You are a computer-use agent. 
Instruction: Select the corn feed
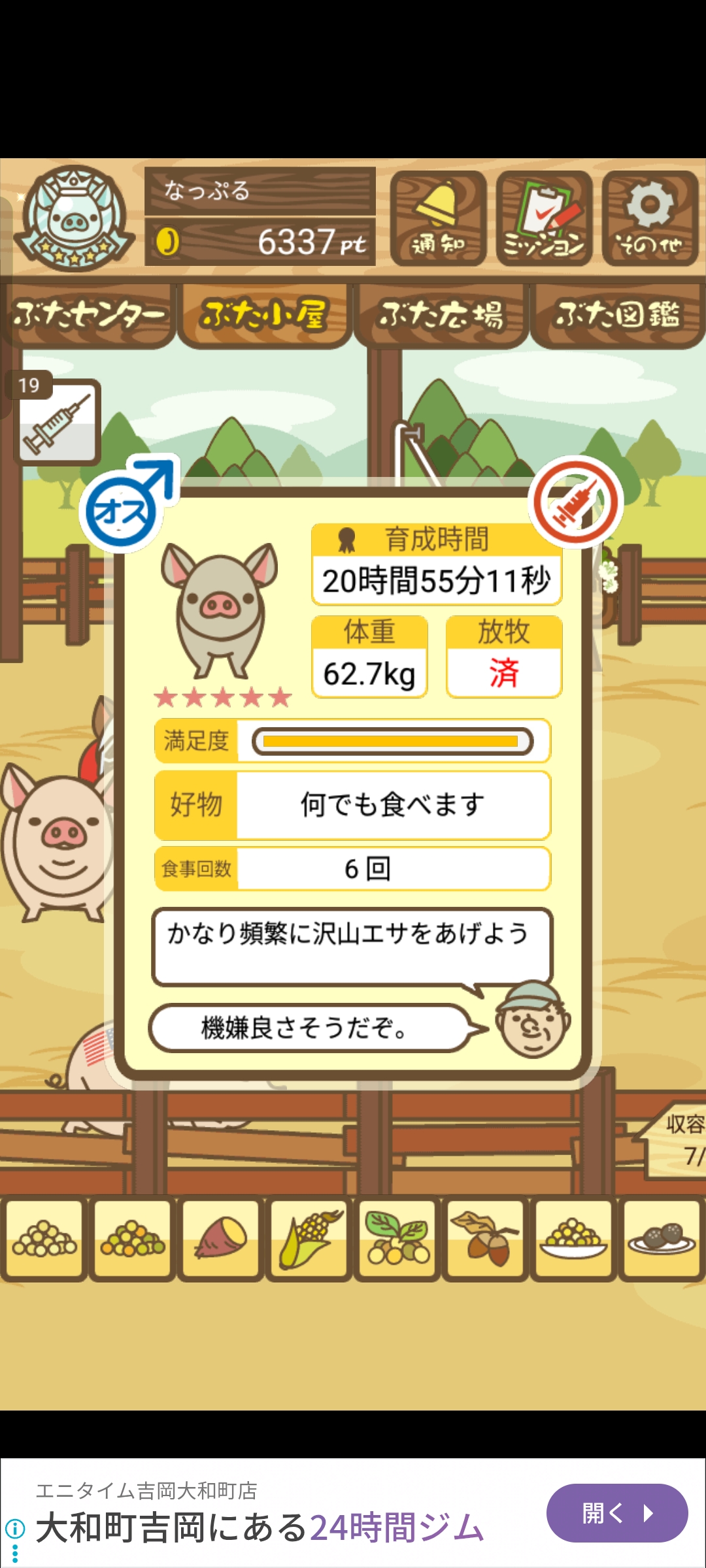(x=309, y=1239)
